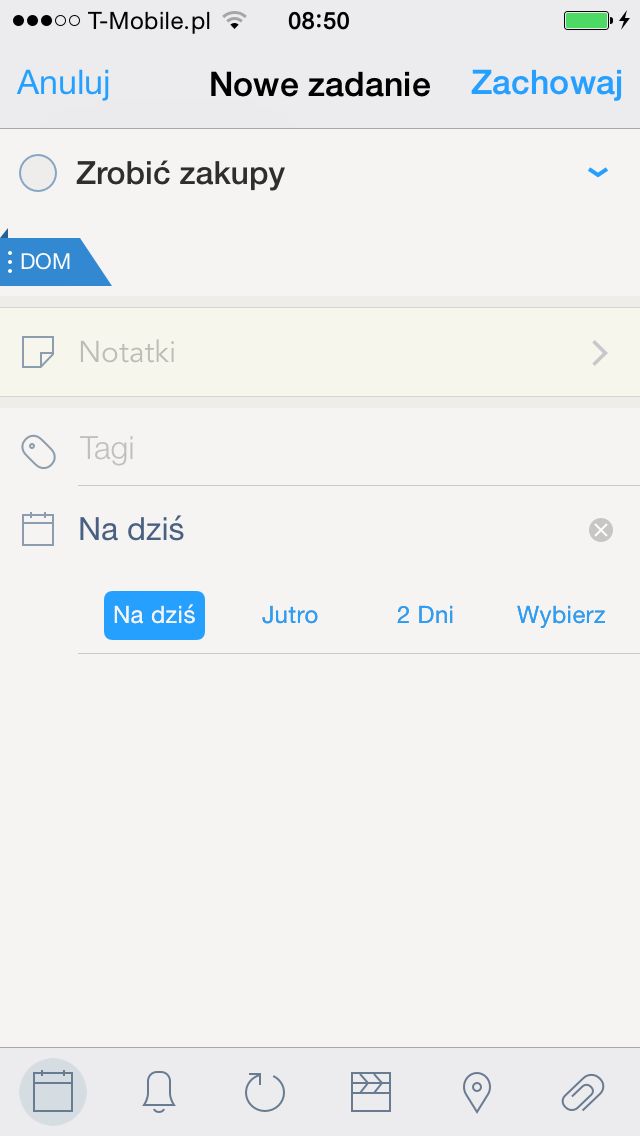Viewport: 640px width, 1136px height.
Task: Cancel with the Anuluj button
Action: point(64,83)
